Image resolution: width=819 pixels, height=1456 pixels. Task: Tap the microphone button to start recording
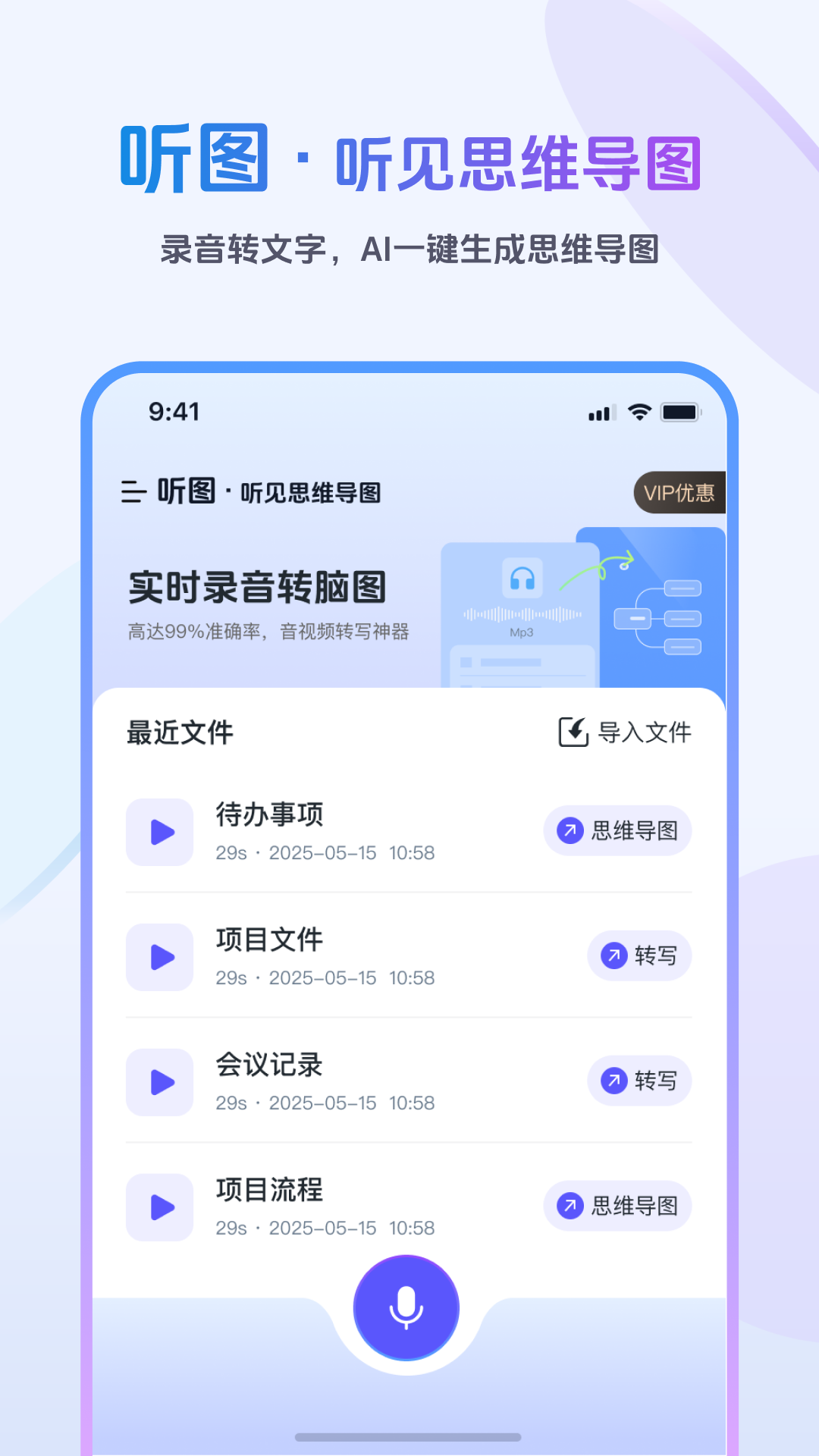[x=406, y=1307]
